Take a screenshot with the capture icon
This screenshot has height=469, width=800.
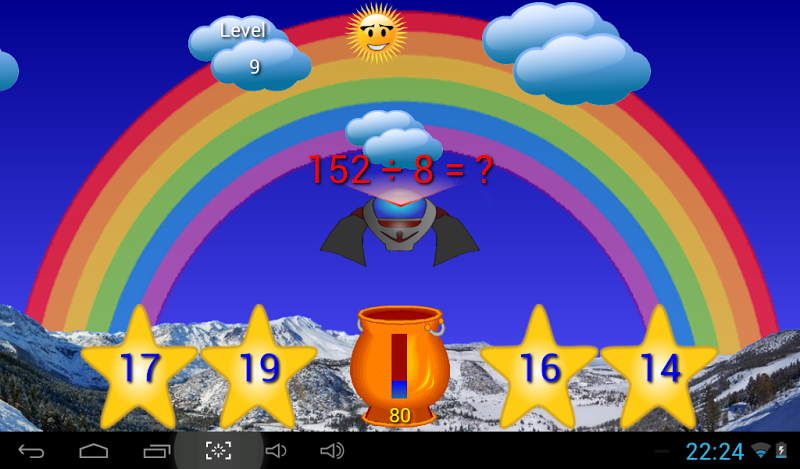click(x=218, y=451)
